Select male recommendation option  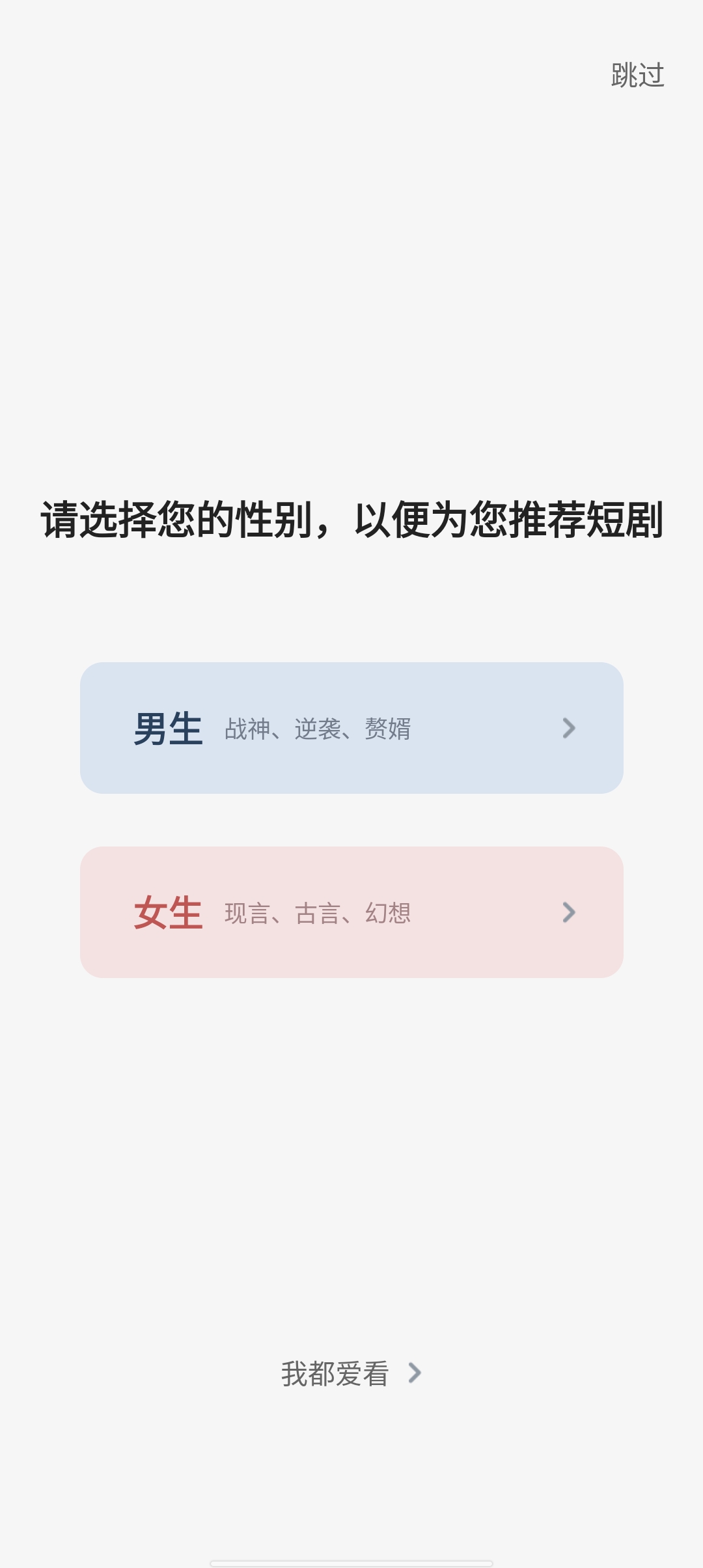click(x=351, y=729)
